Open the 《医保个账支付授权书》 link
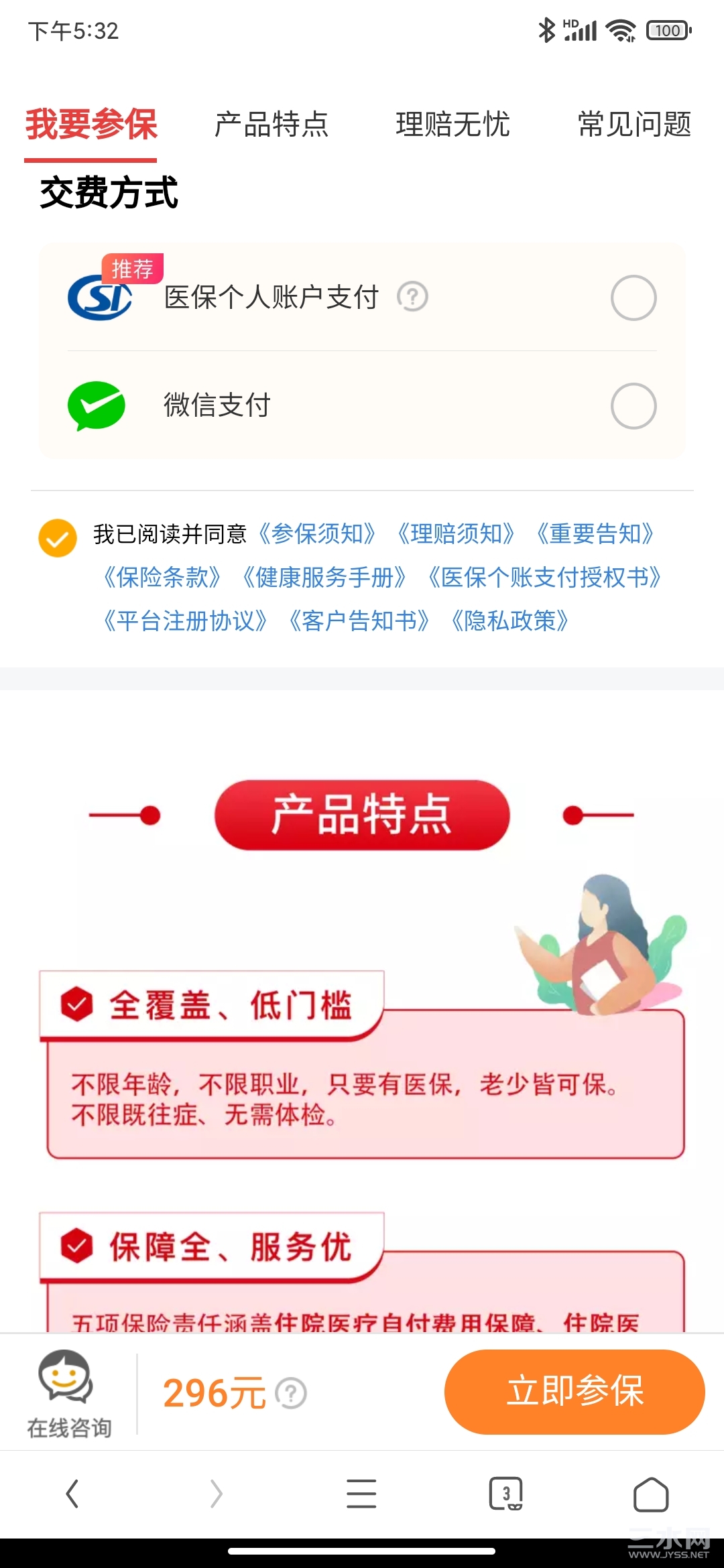The width and height of the screenshot is (724, 1568). click(x=544, y=577)
